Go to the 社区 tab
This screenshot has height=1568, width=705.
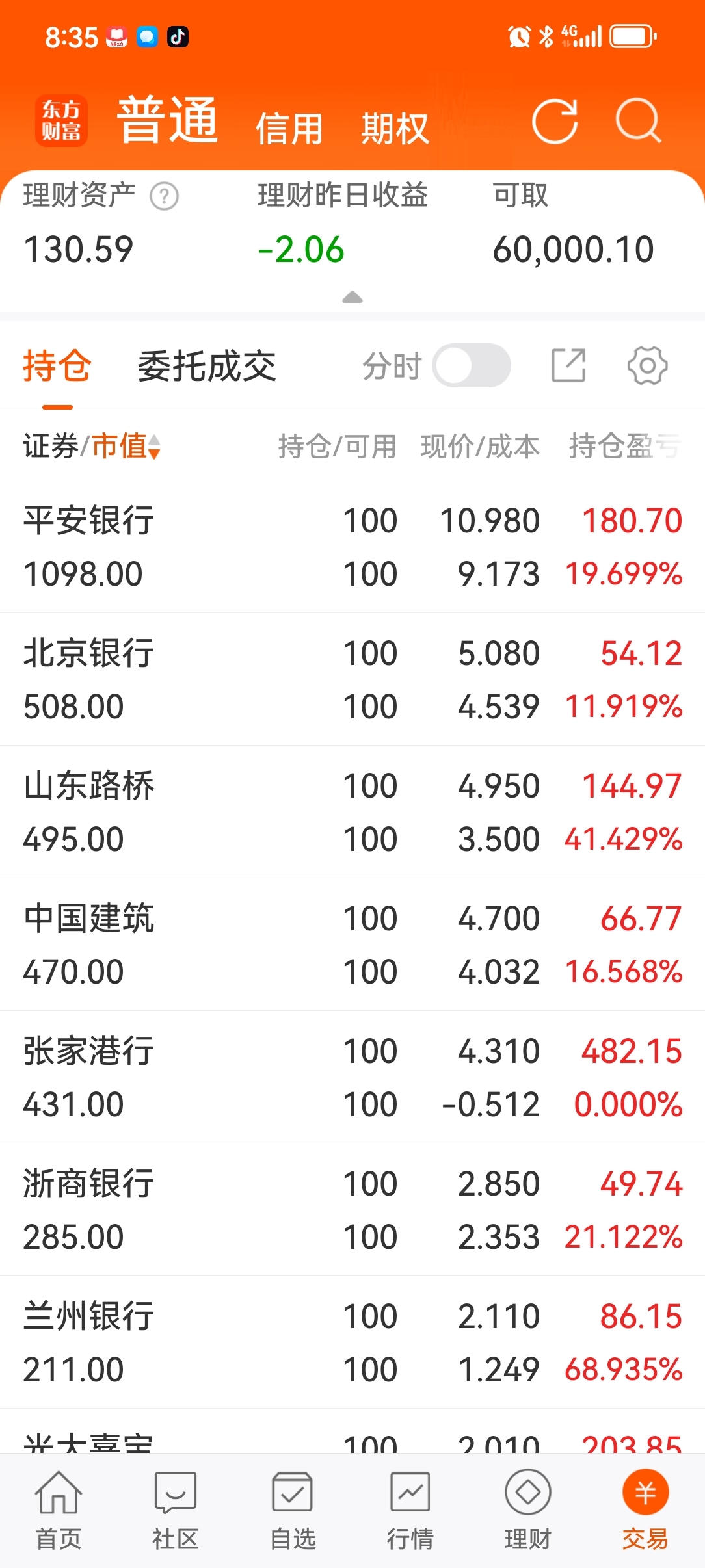click(x=176, y=1509)
